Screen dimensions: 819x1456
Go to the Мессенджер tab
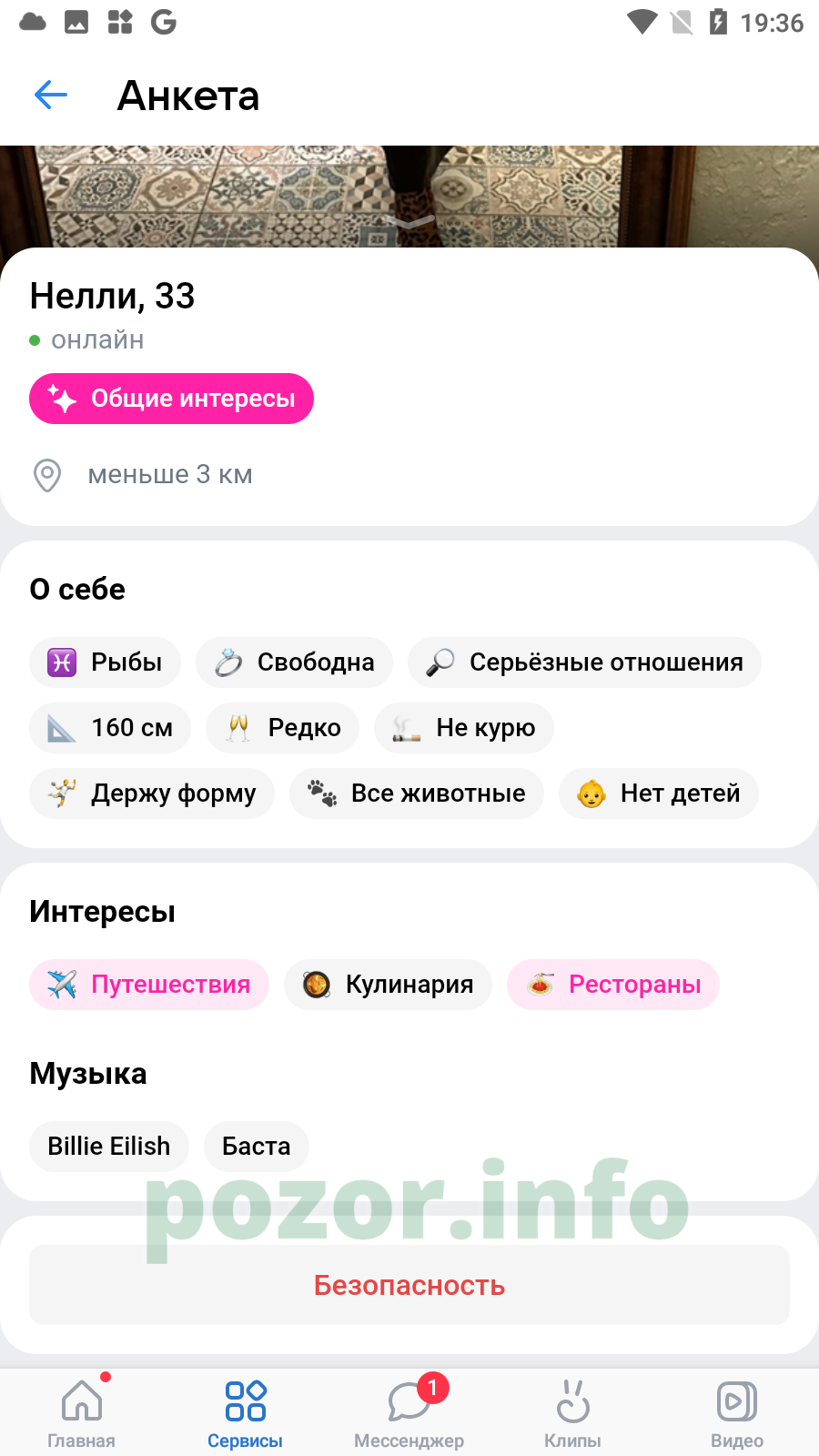point(409,1412)
